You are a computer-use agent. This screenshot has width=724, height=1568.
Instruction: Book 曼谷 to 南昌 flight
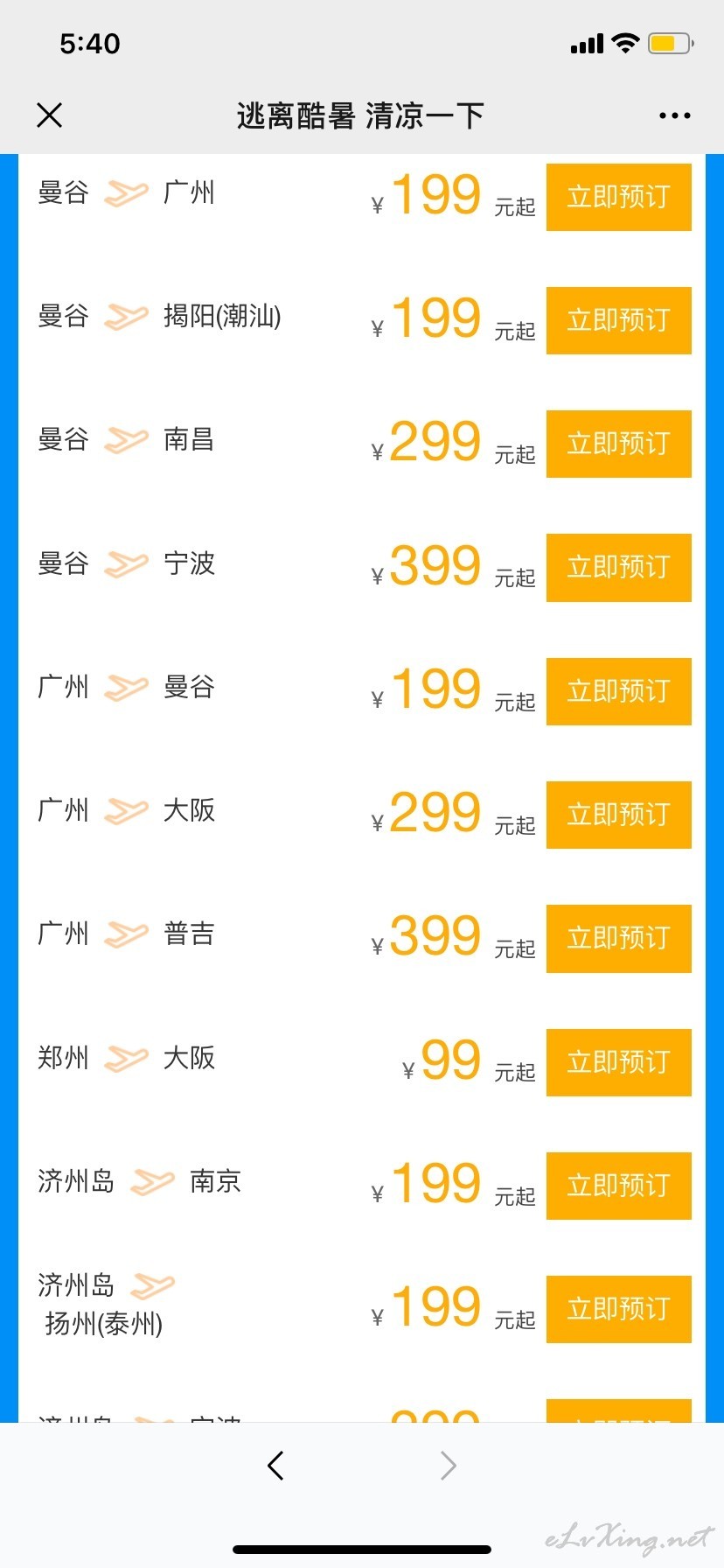coord(619,444)
